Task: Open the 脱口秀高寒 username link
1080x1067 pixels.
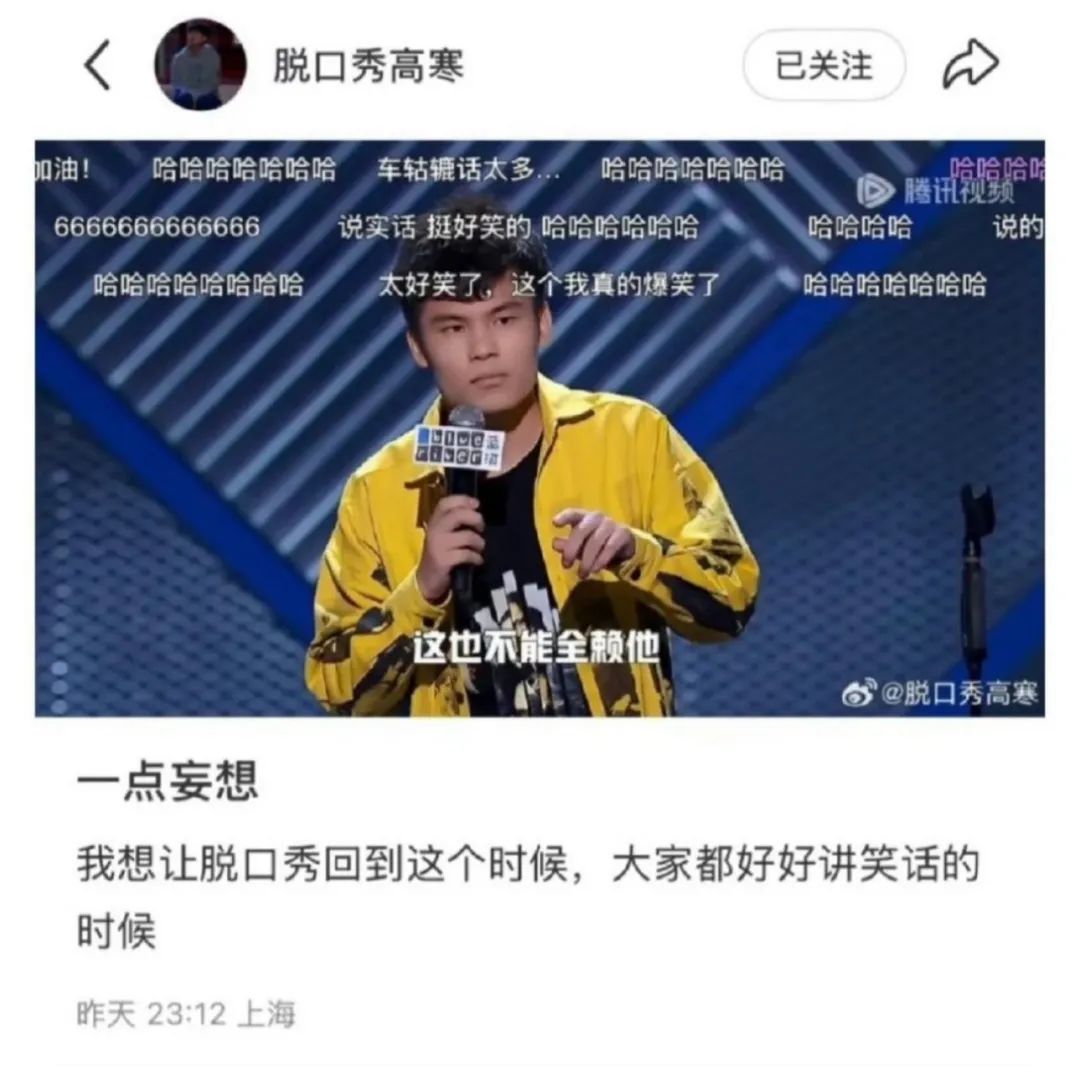Action: point(369,66)
